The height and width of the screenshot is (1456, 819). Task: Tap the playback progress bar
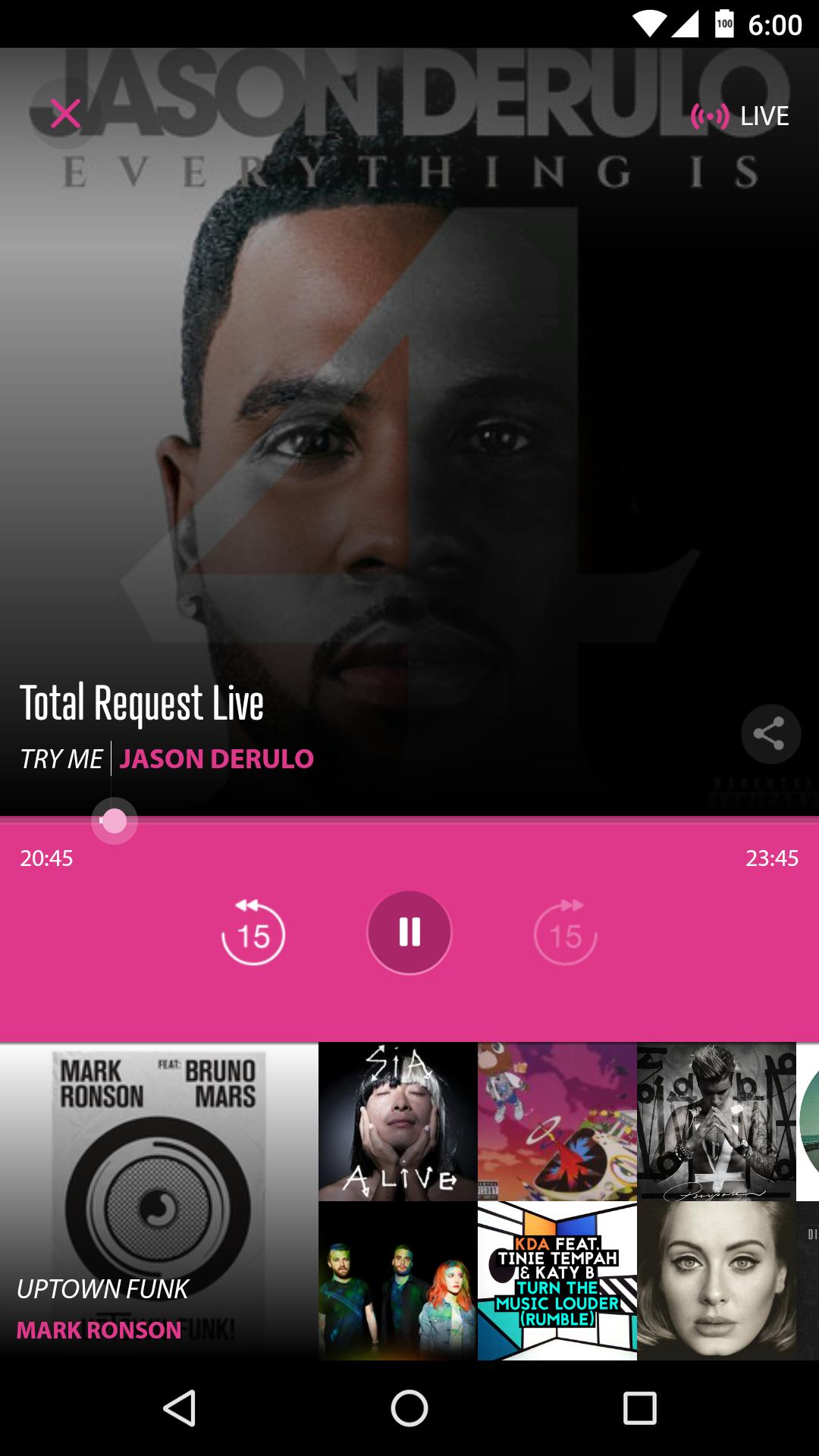[455, 821]
